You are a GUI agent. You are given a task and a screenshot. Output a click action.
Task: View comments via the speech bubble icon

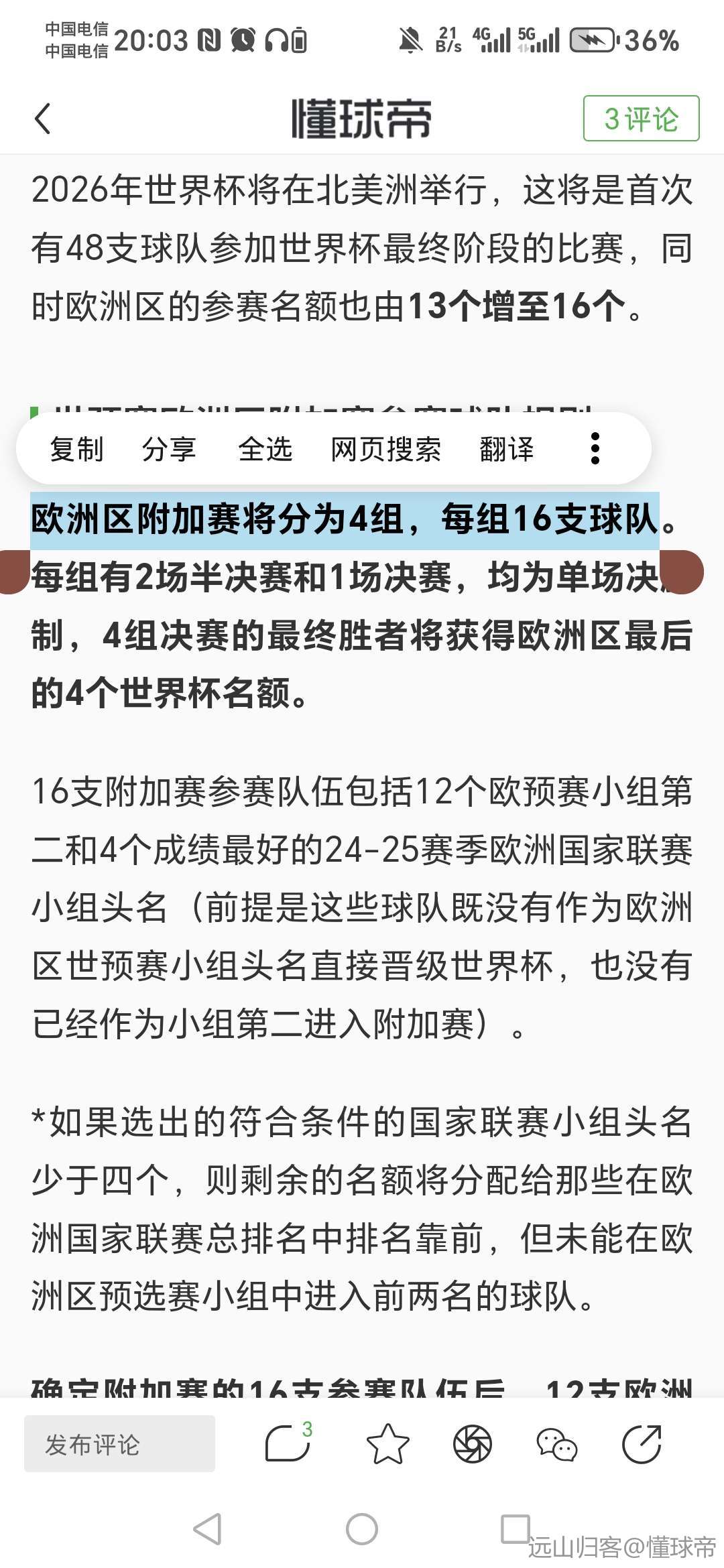288,1444
